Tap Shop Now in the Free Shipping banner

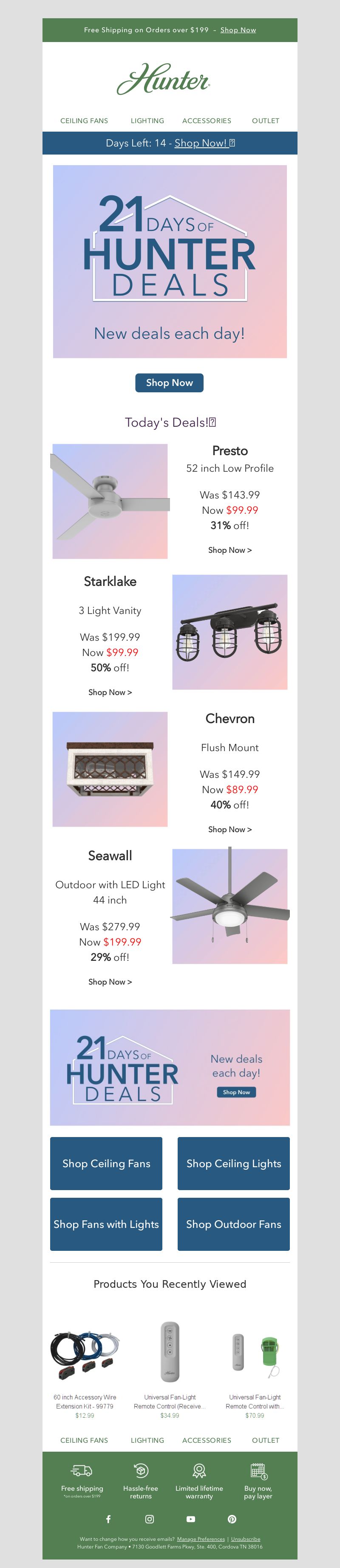tap(238, 30)
